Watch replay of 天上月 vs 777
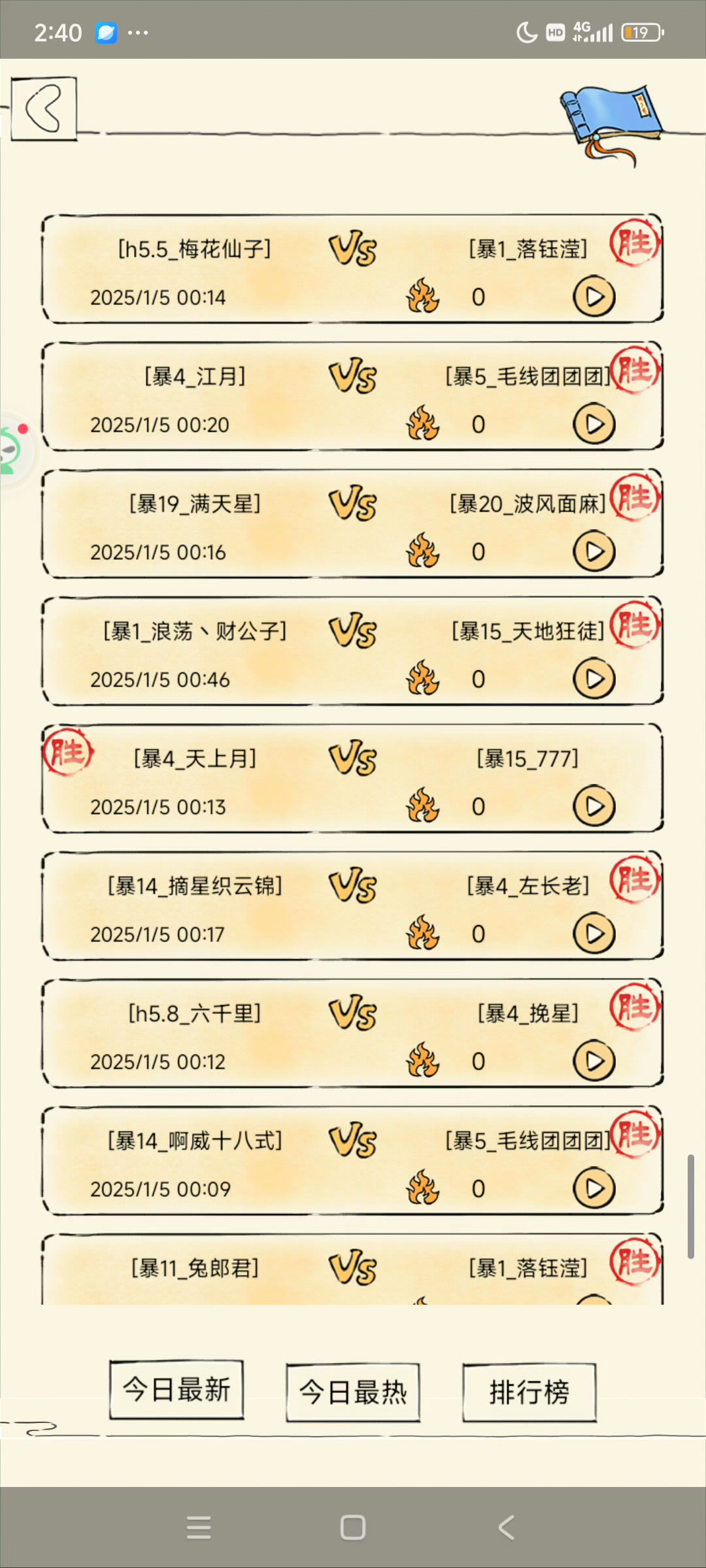Viewport: 706px width, 1568px height. (594, 806)
